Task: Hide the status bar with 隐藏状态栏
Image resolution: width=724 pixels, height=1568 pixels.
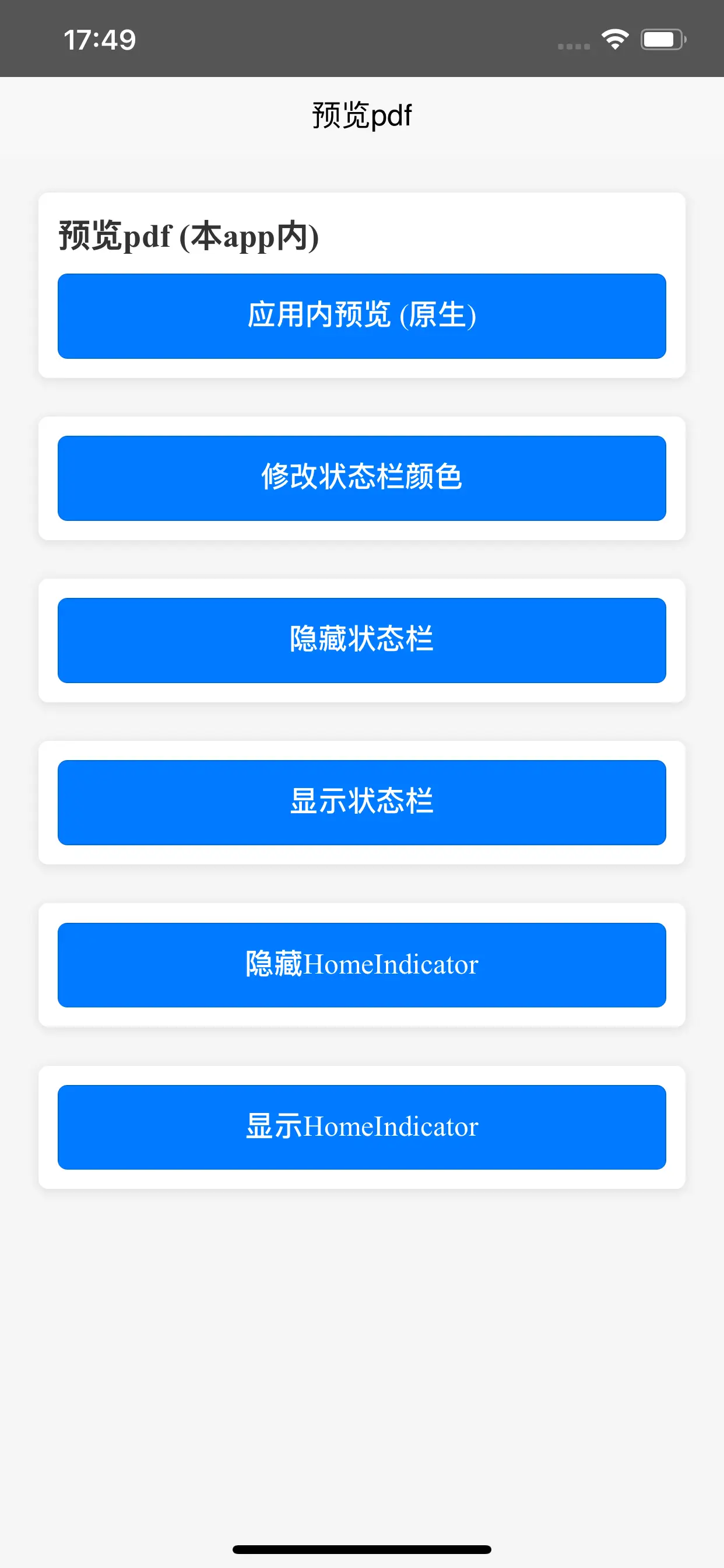Action: click(361, 640)
